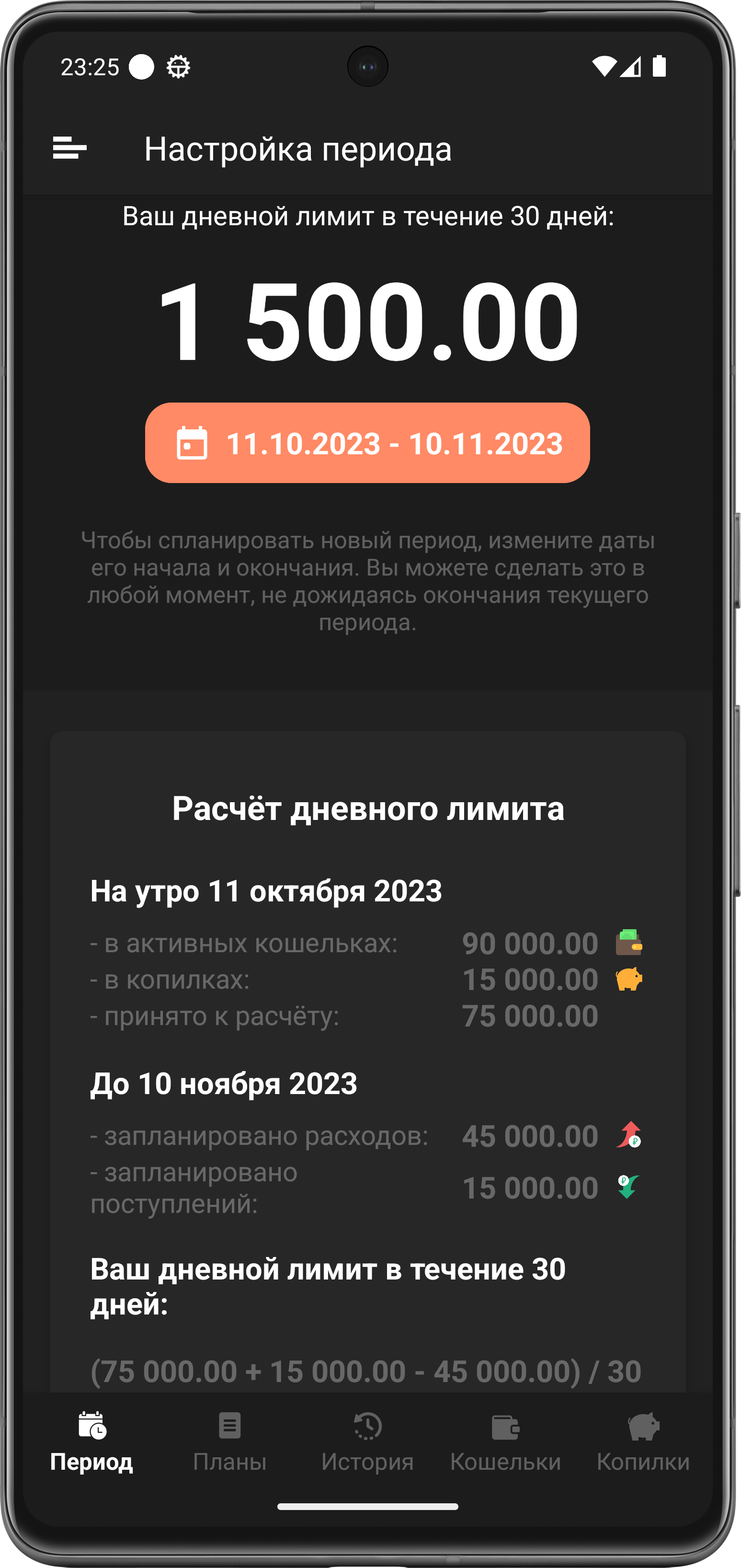The image size is (741, 1568).
Task: Open the Кошельки tab
Action: [505, 1441]
